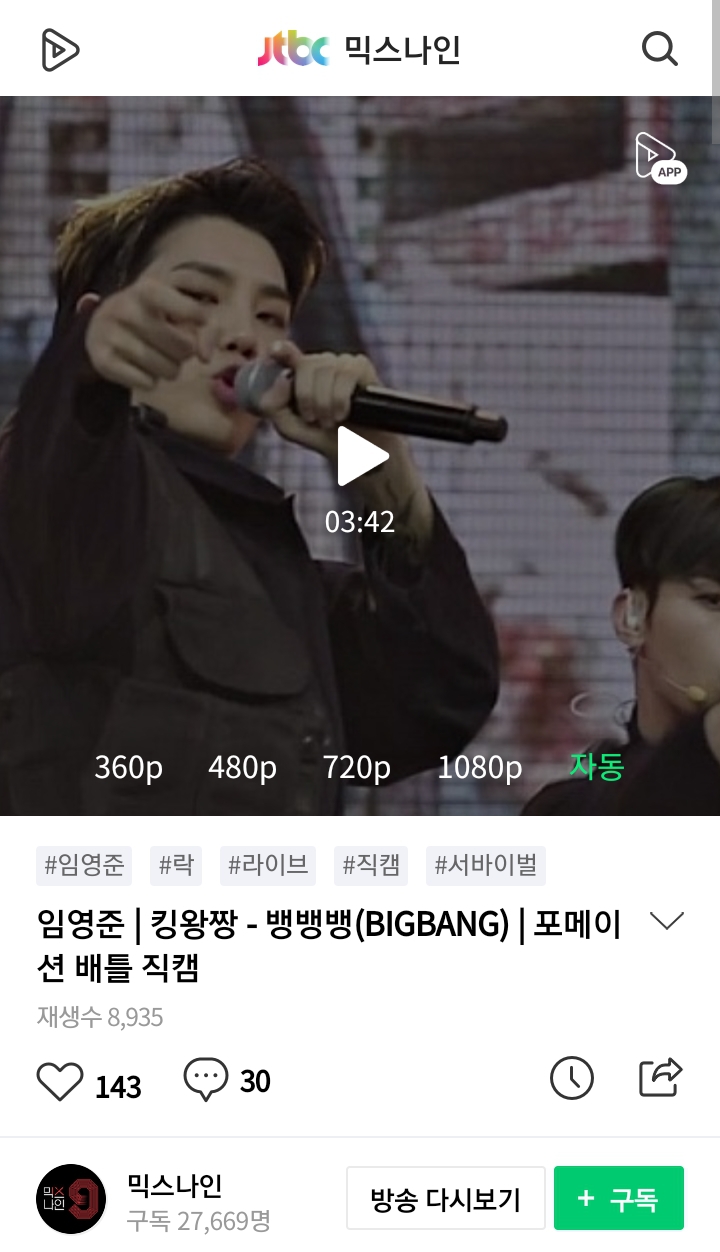720x1252 pixels.
Task: Open the #직캠 hashtag
Action: point(371,865)
